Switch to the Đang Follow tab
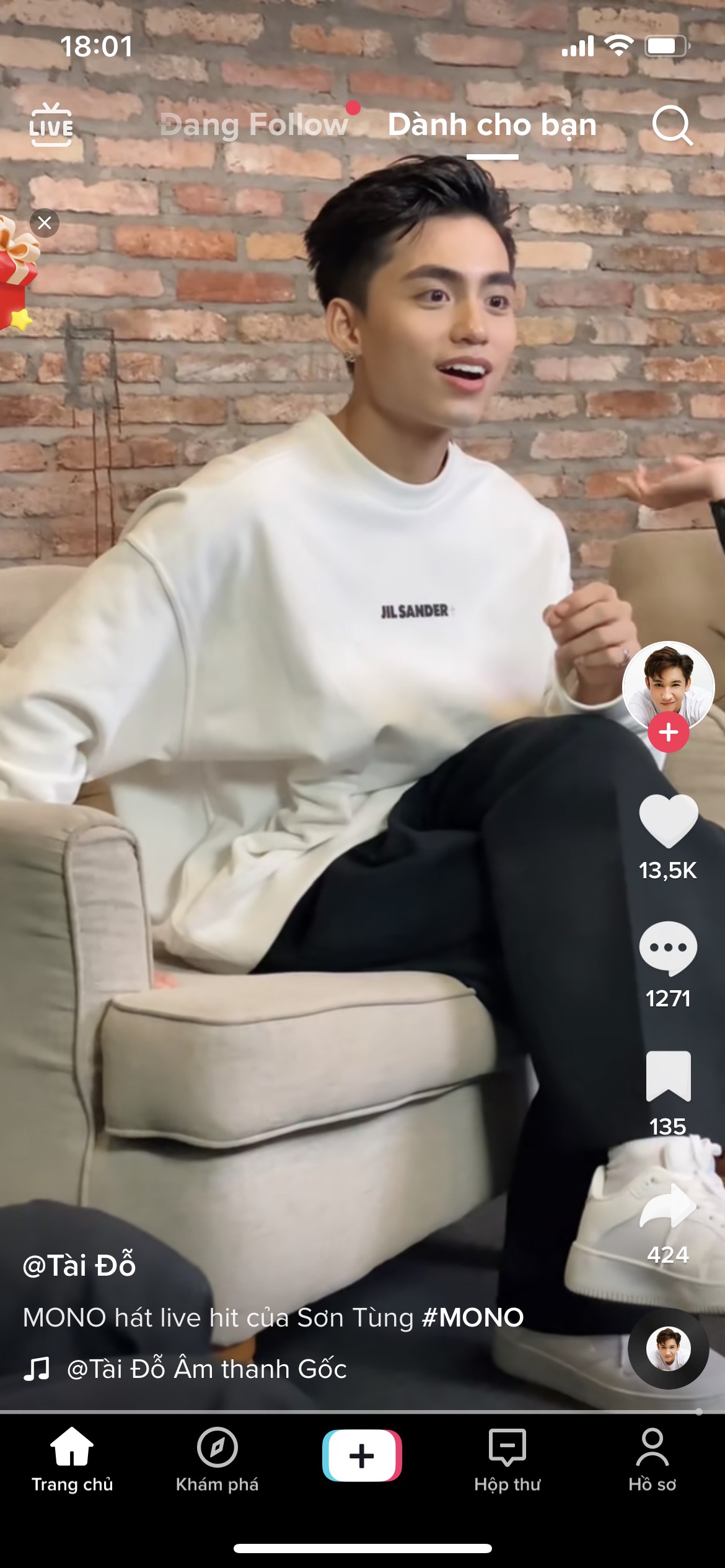The image size is (725, 1568). click(x=254, y=125)
